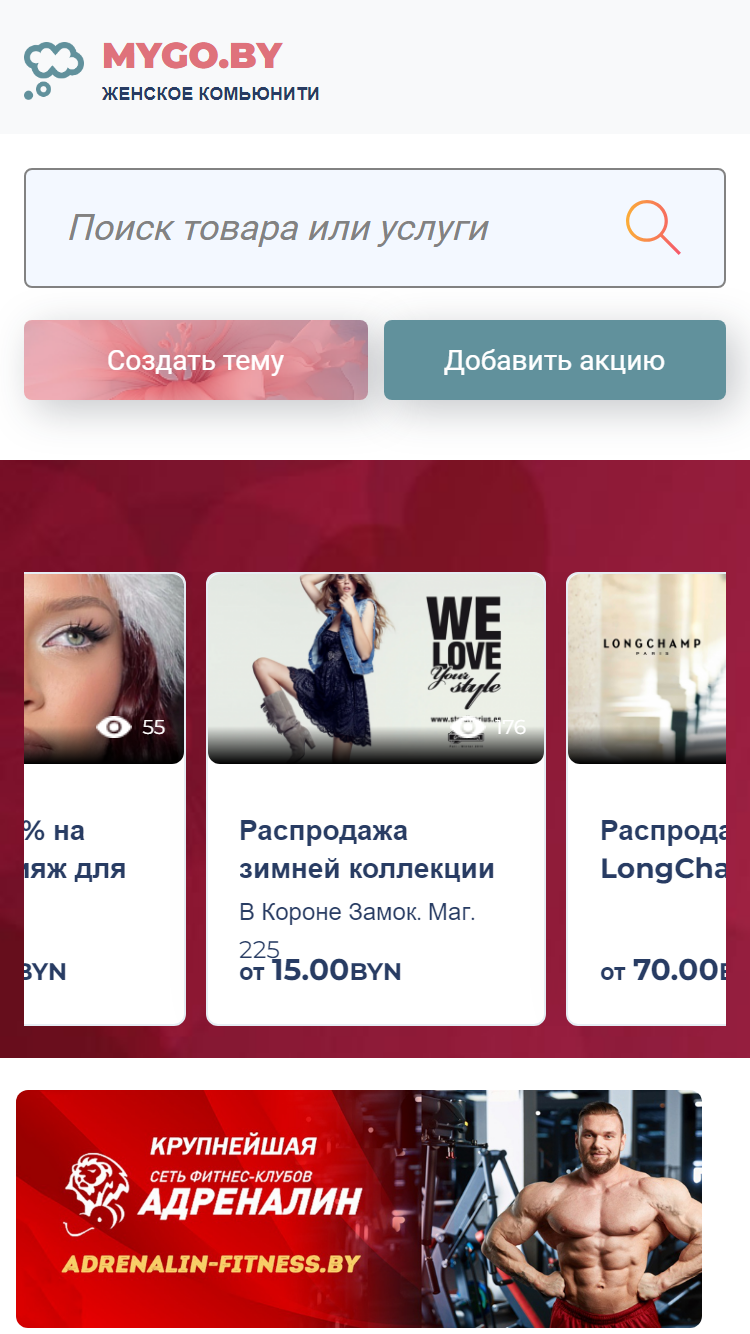
Task: Open the LongChamp sale card
Action: [646, 799]
